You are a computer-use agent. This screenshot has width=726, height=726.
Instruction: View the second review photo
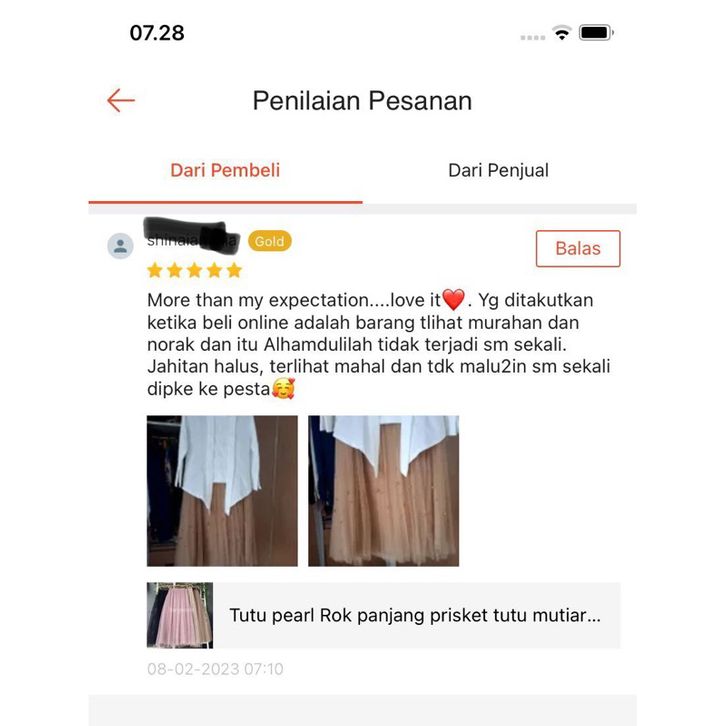(383, 491)
